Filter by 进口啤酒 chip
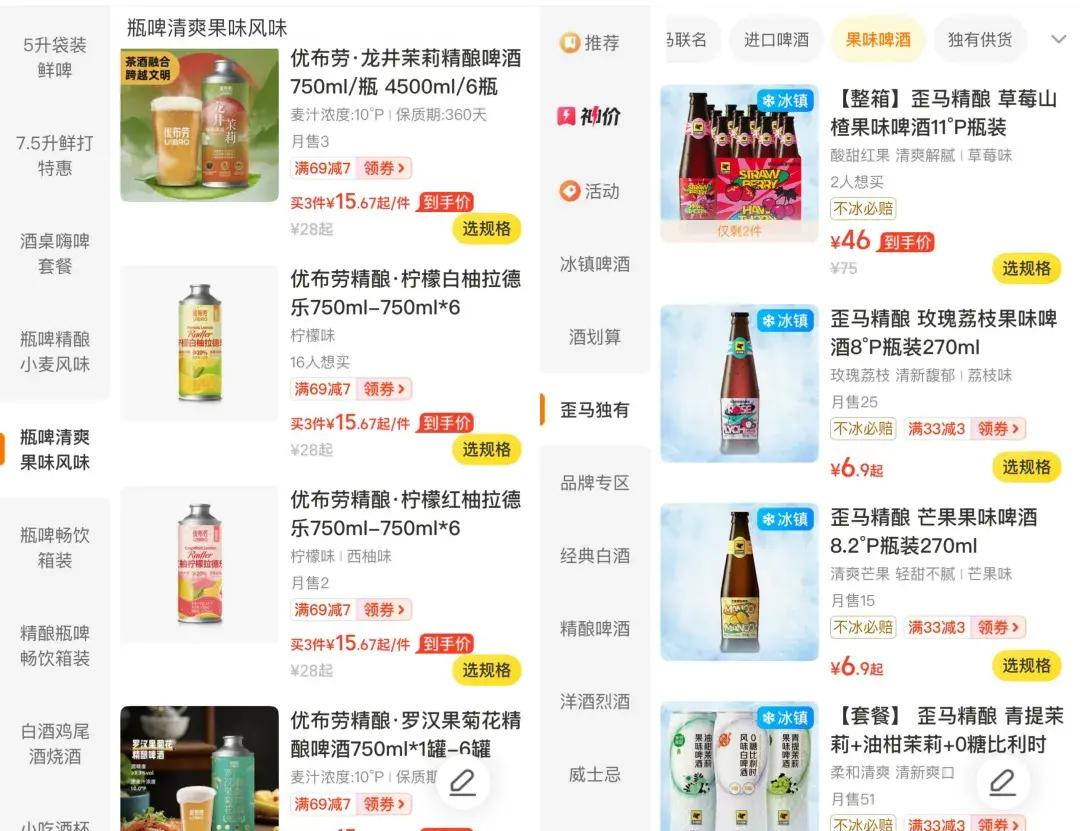 pos(776,40)
